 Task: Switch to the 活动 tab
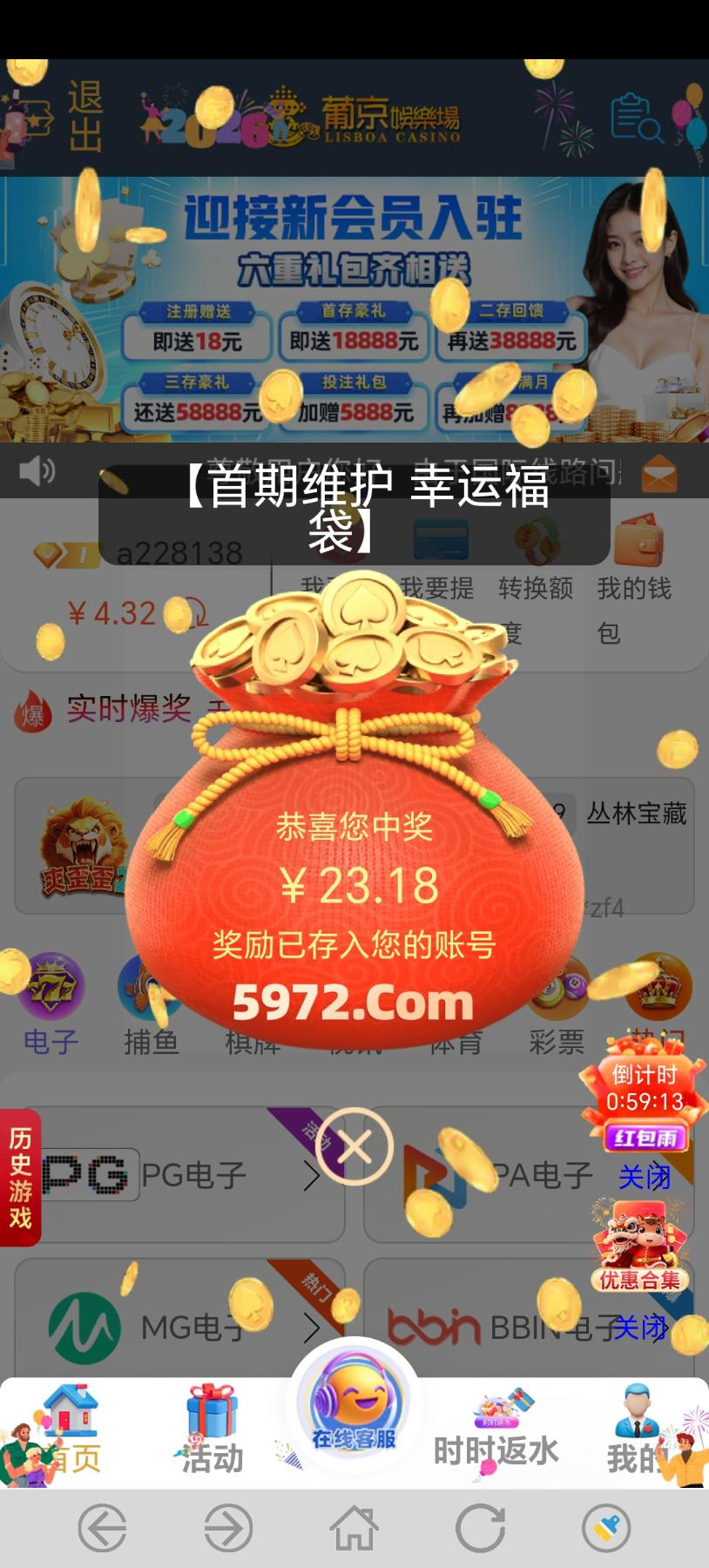click(212, 1433)
